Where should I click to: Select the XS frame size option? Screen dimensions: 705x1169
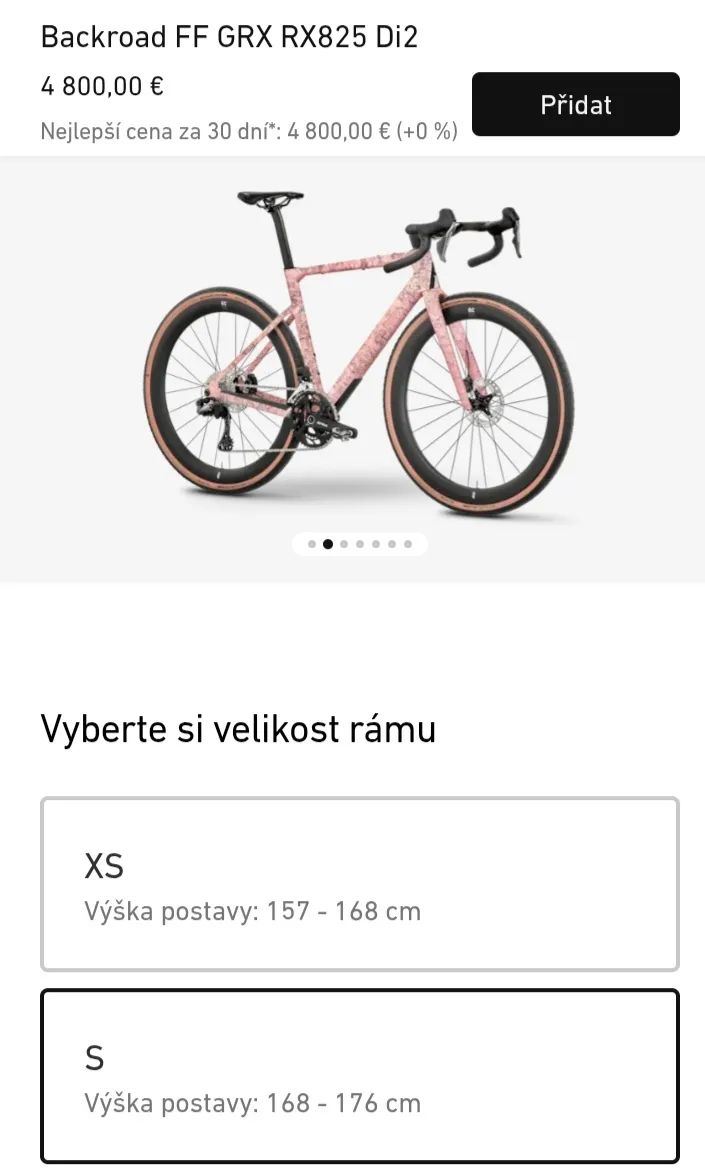pyautogui.click(x=359, y=884)
